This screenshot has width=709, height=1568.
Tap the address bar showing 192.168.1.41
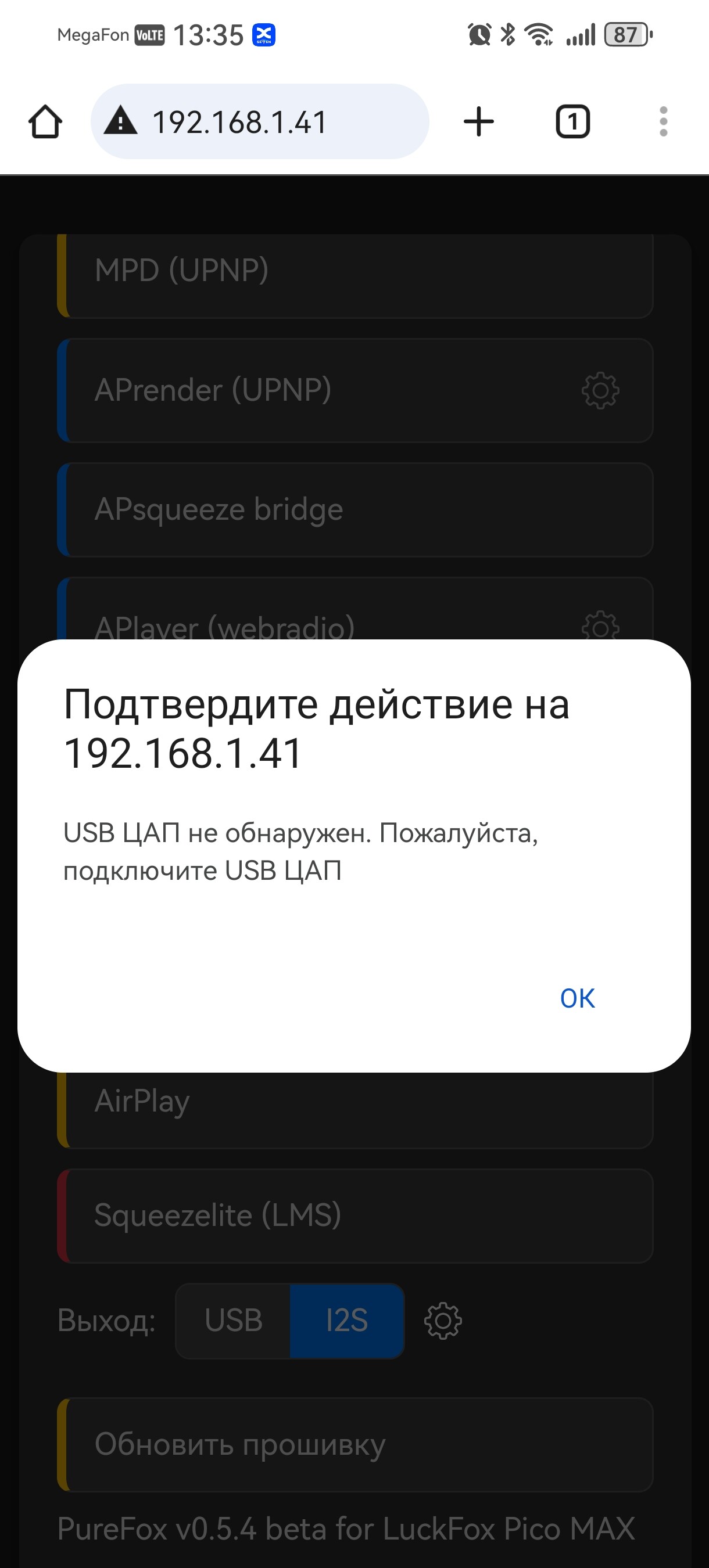tap(259, 122)
